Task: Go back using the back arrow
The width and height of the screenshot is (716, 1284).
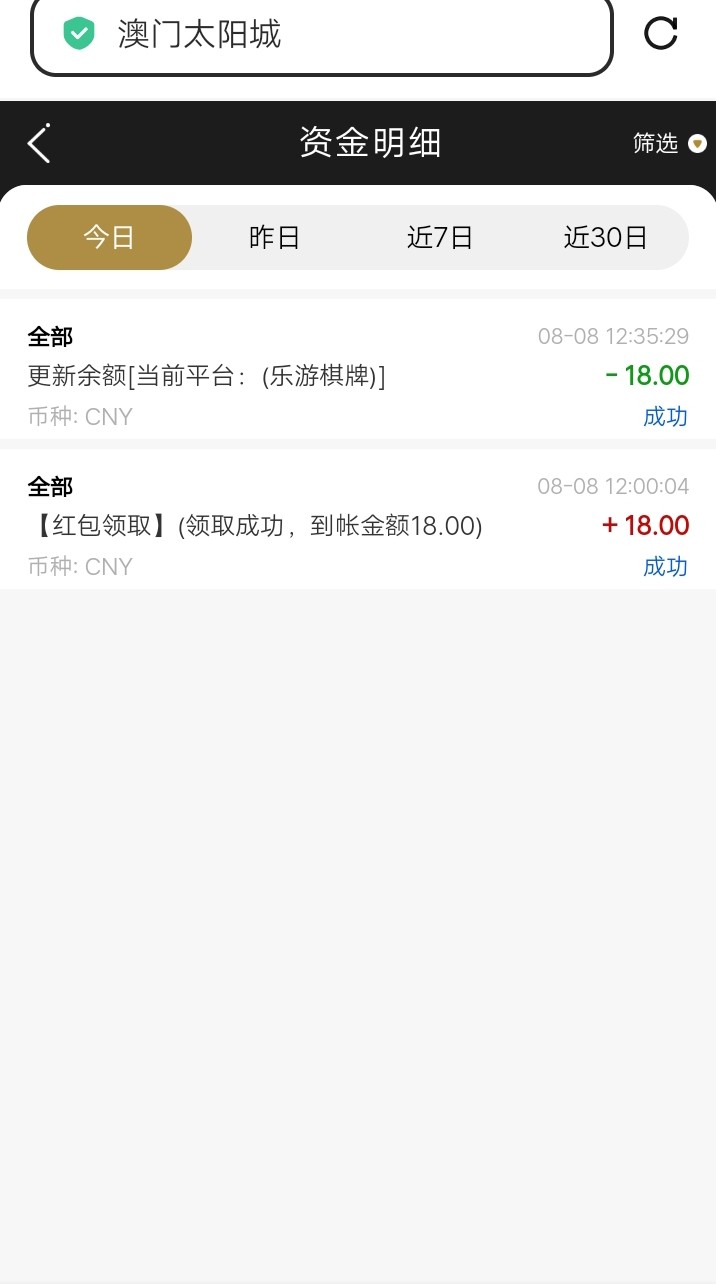Action: coord(39,143)
